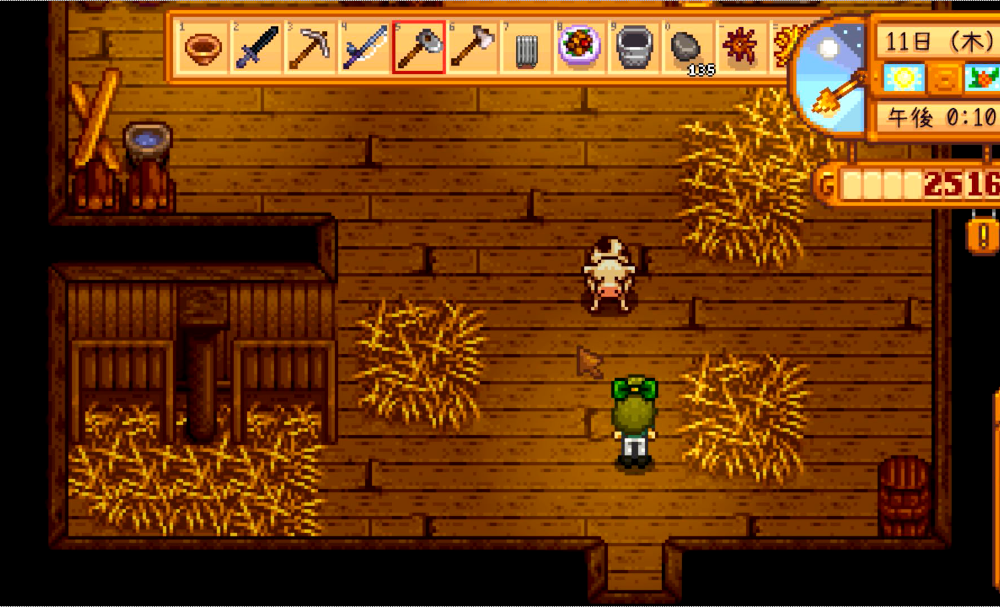Select the dark red flower item in toolbar
Screen dimensions: 1000x607
click(741, 47)
